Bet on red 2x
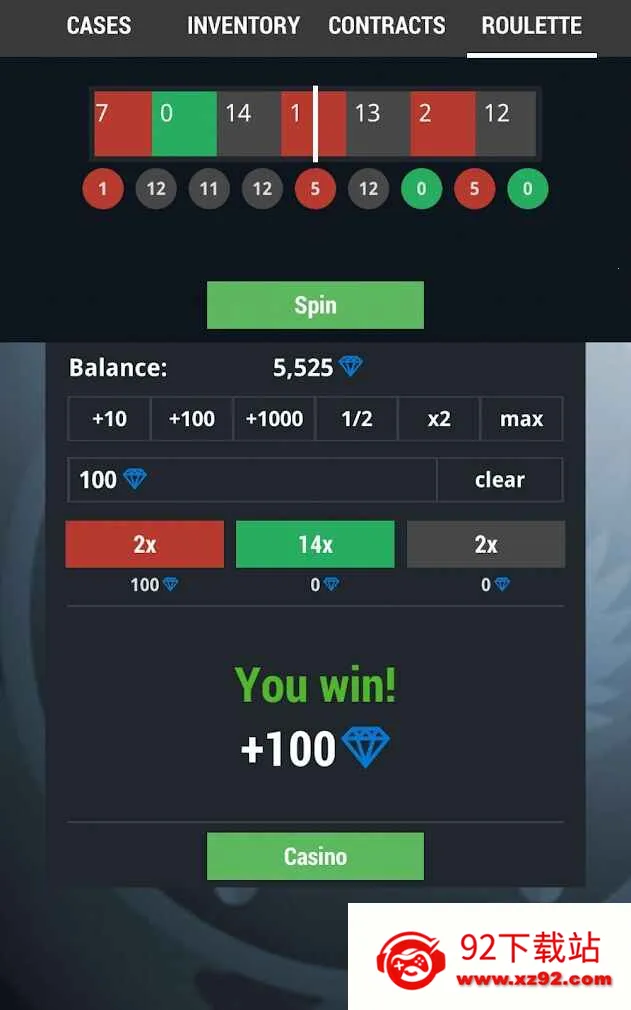The image size is (631, 1010). 145,544
